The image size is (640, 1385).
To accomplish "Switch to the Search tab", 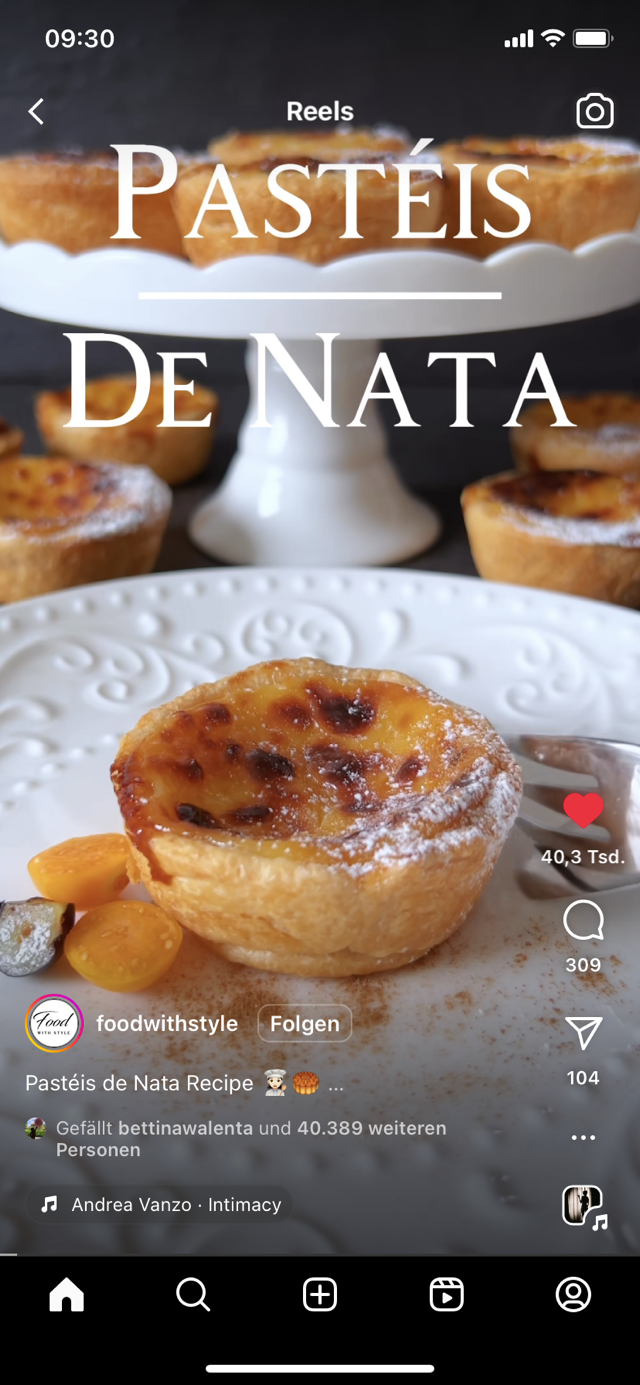I will pyautogui.click(x=193, y=1295).
